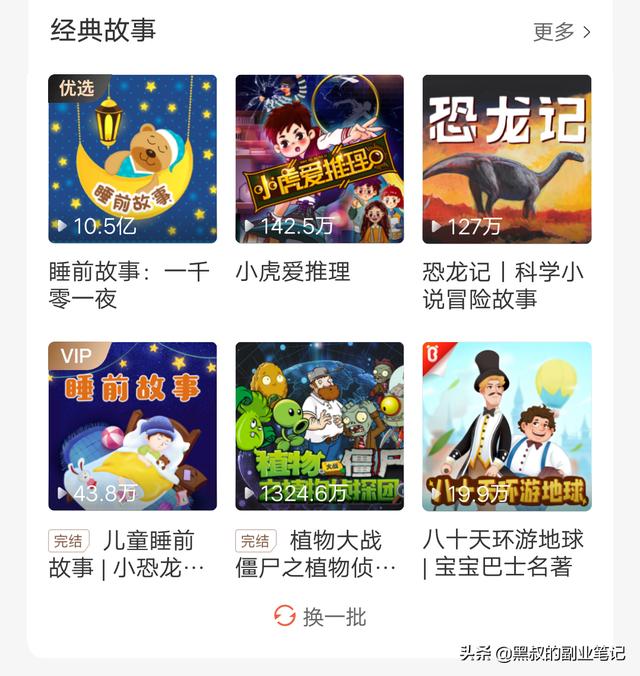Open 植物大战僵尸之植物侦探 album
This screenshot has height=676, width=640.
pos(319,426)
